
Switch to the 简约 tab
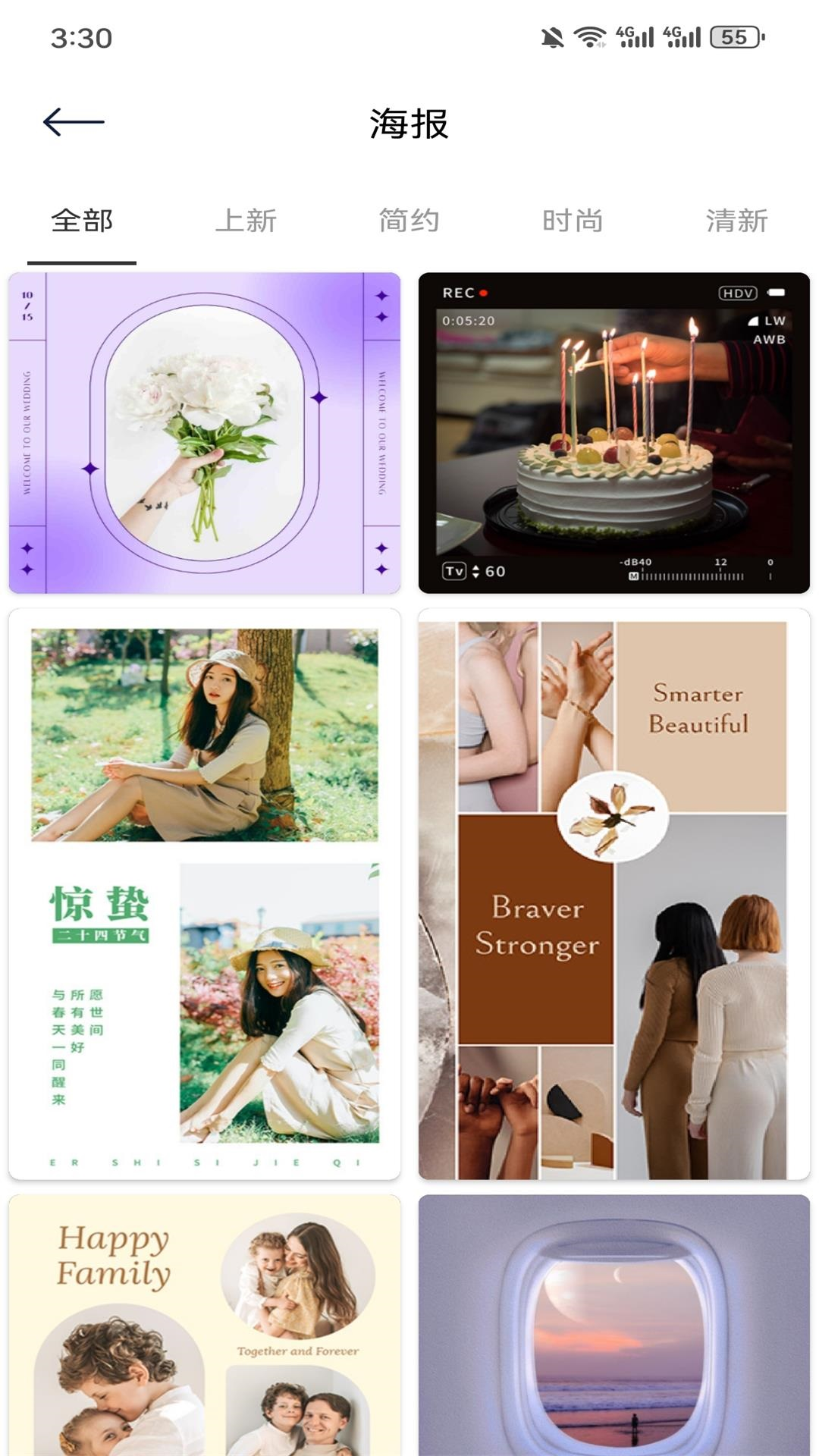409,221
